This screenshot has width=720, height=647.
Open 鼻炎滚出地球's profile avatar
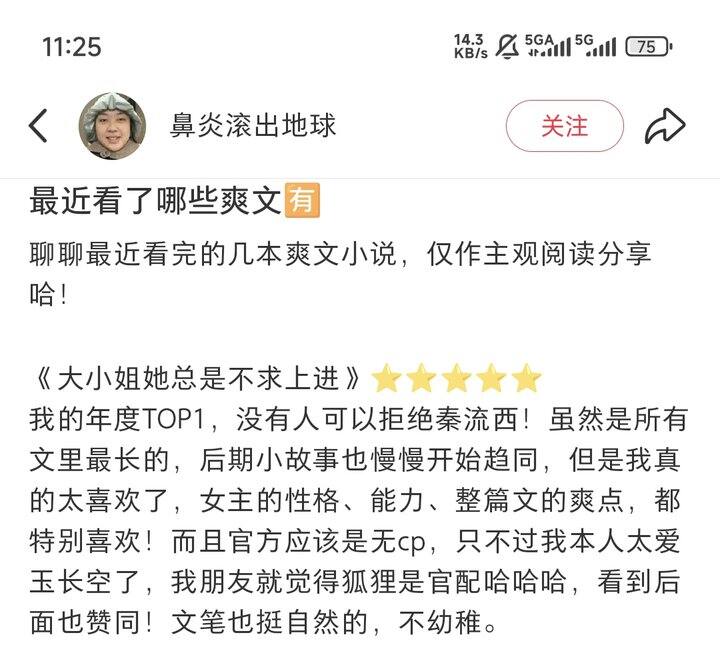(x=112, y=126)
